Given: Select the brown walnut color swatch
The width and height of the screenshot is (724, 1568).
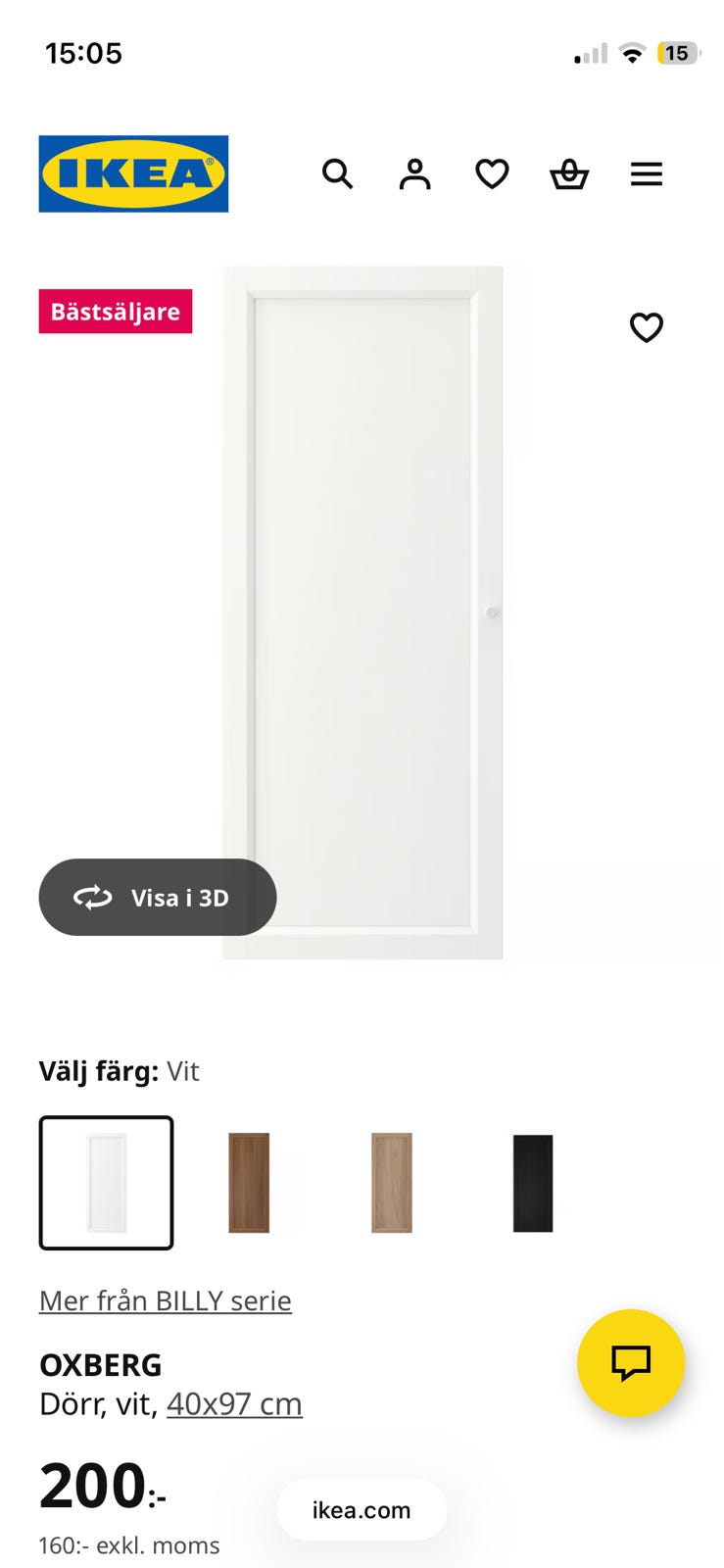Looking at the screenshot, I should tap(248, 1182).
